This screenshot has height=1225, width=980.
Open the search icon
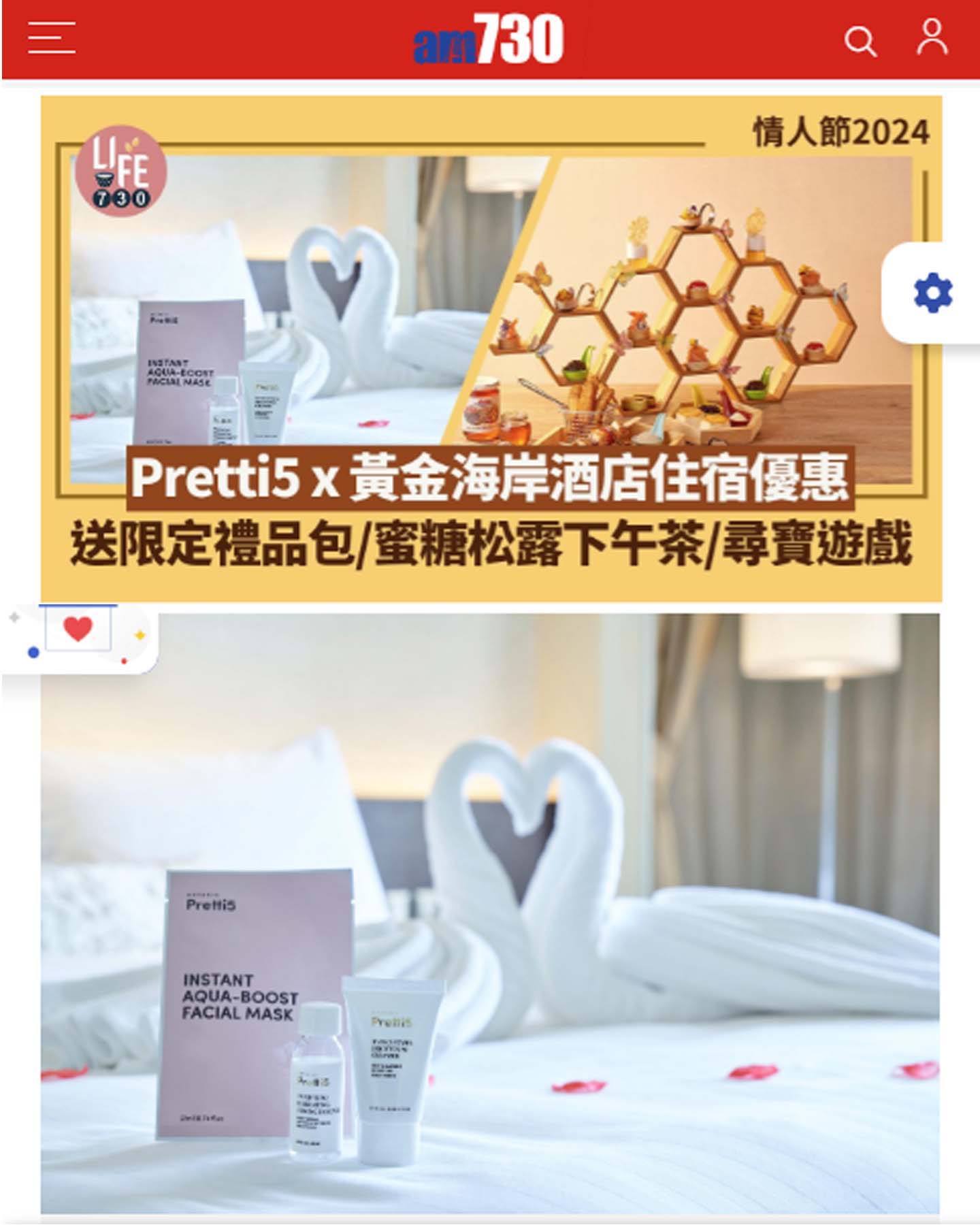tap(860, 42)
